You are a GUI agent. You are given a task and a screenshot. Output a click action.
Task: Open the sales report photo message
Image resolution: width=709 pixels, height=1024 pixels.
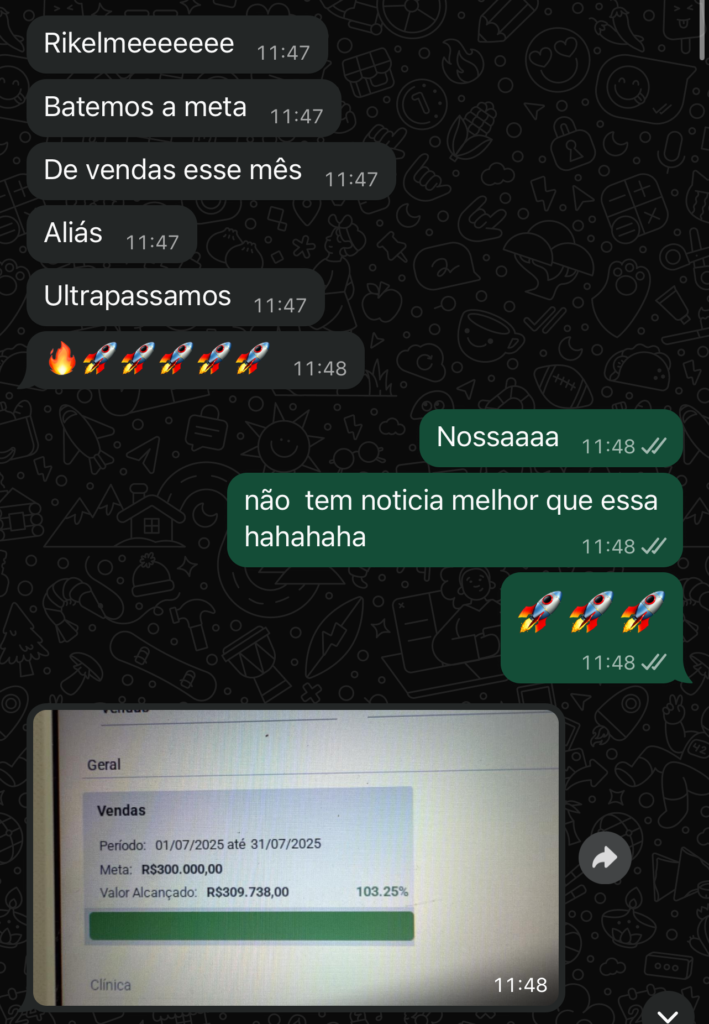coord(295,857)
